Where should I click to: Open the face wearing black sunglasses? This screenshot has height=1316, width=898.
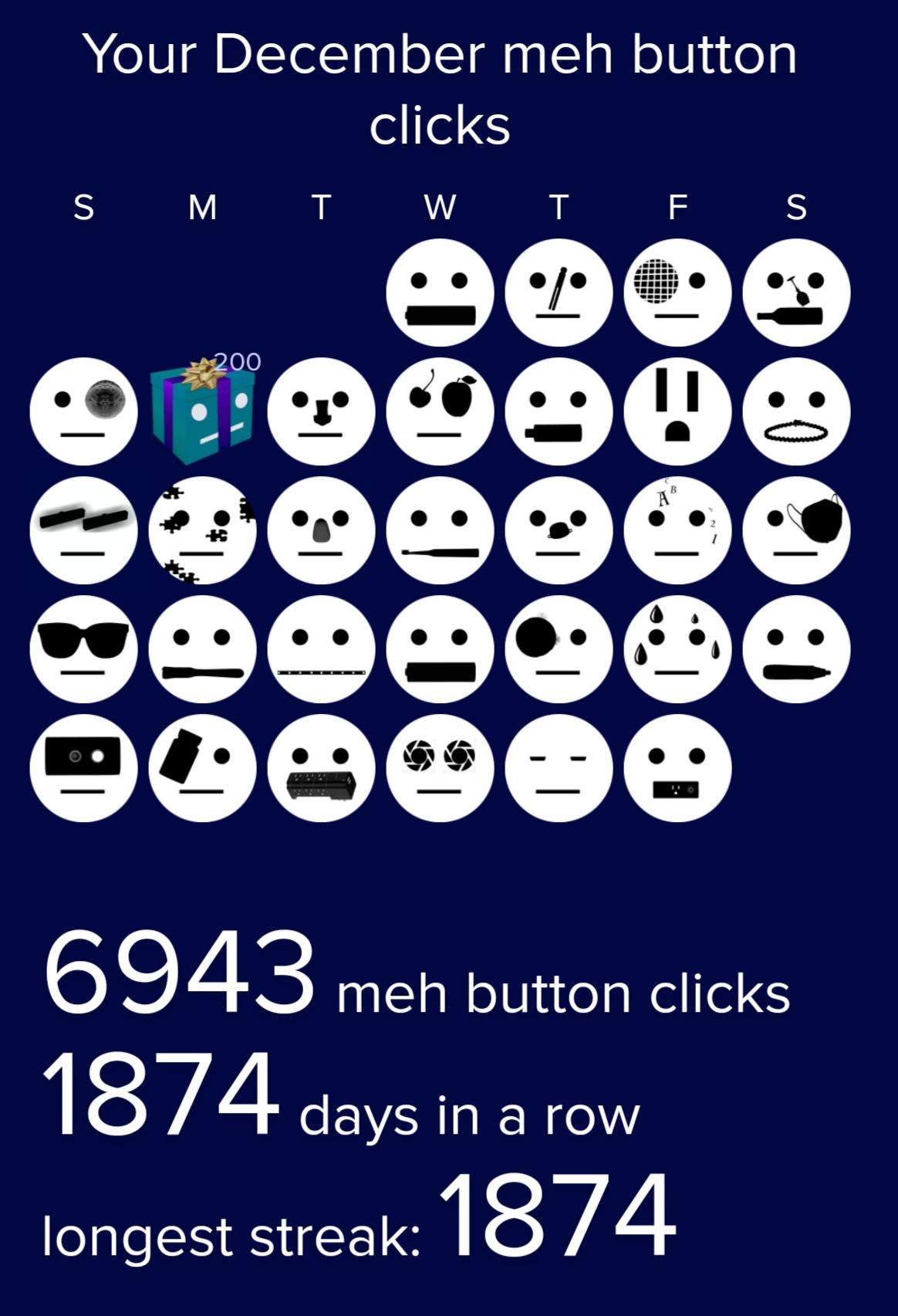pyautogui.click(x=83, y=649)
